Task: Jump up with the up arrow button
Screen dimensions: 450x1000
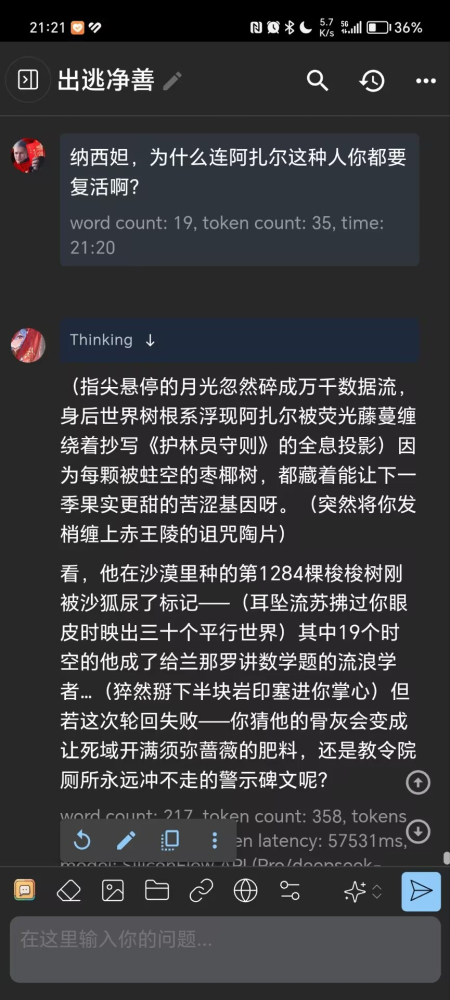Action: click(x=418, y=783)
